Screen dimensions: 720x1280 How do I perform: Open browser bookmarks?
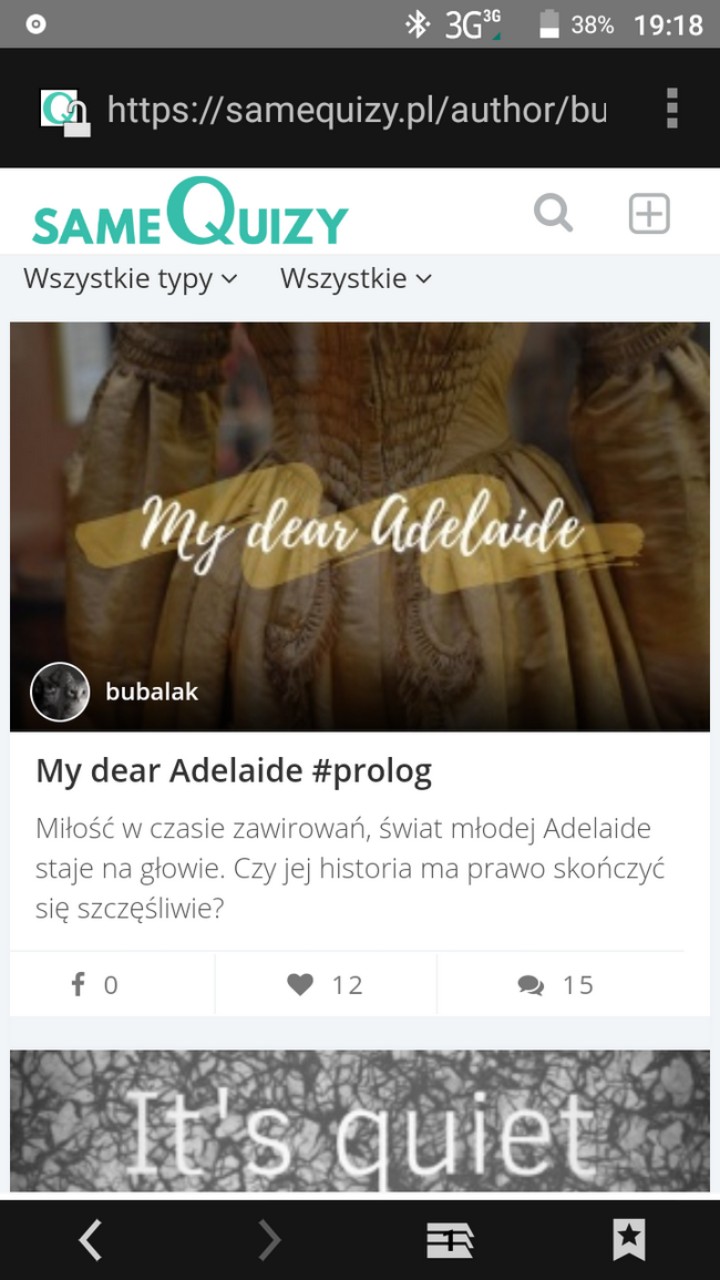pyautogui.click(x=629, y=1240)
